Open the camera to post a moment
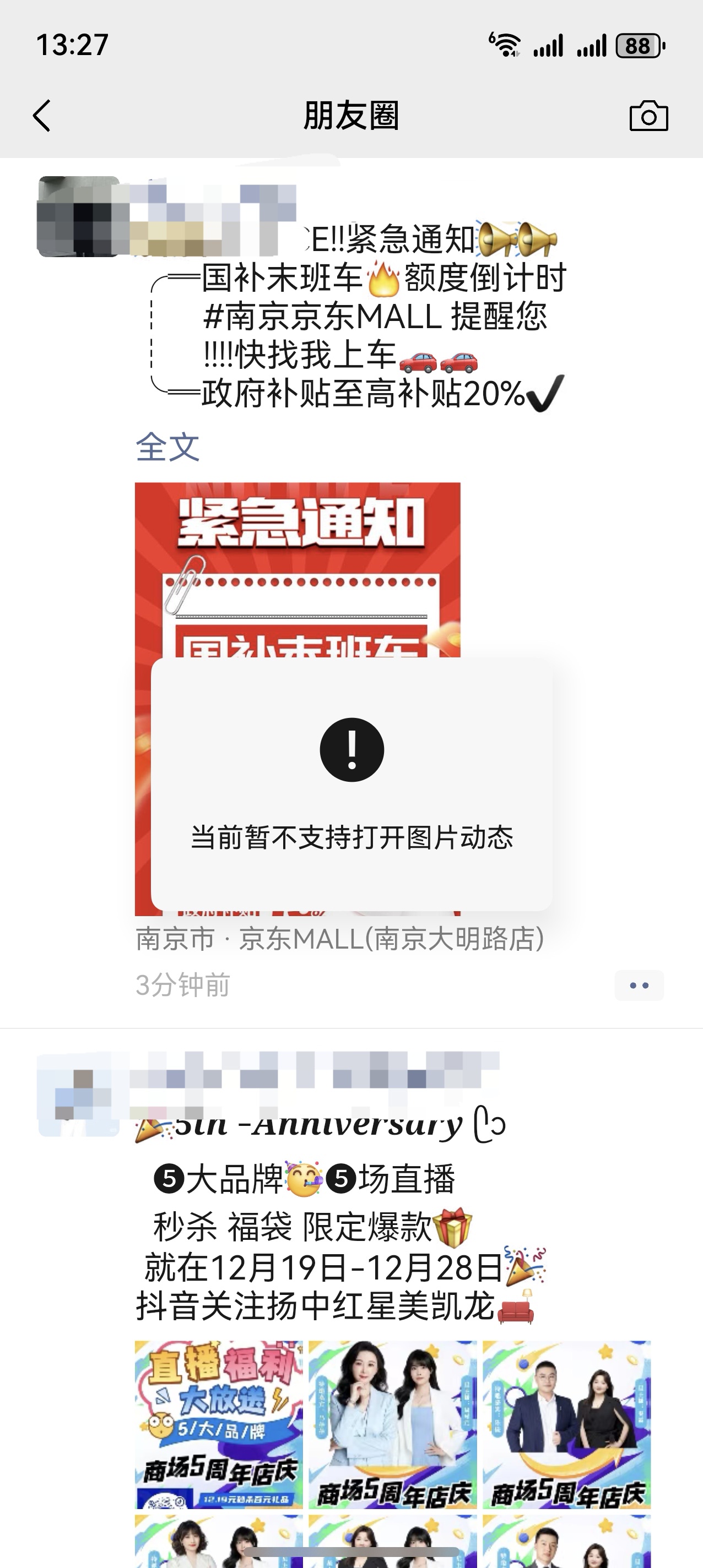 tap(648, 116)
